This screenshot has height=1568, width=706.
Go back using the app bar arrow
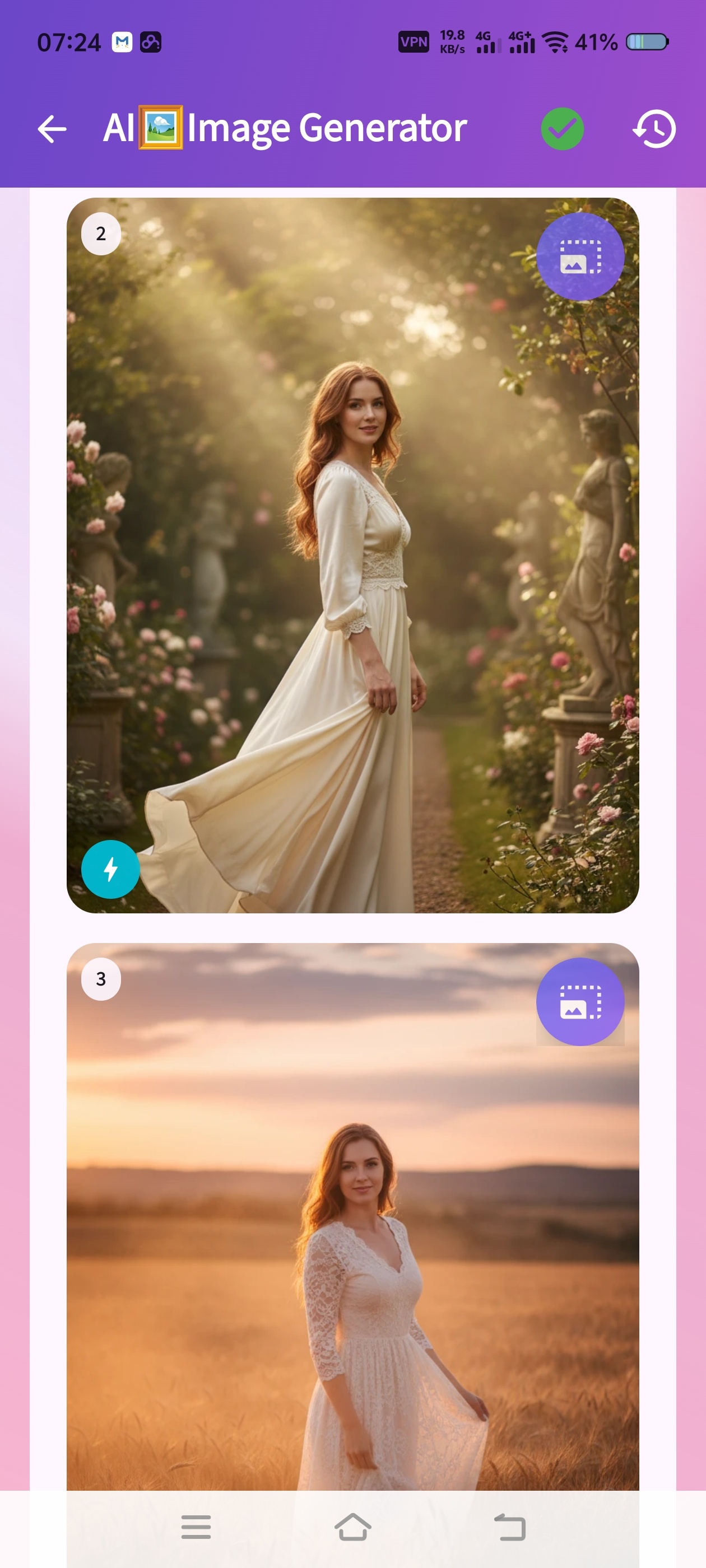[52, 129]
